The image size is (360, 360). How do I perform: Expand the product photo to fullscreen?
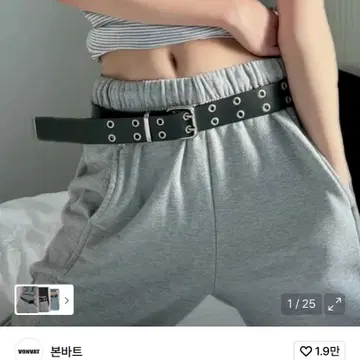click(334, 304)
